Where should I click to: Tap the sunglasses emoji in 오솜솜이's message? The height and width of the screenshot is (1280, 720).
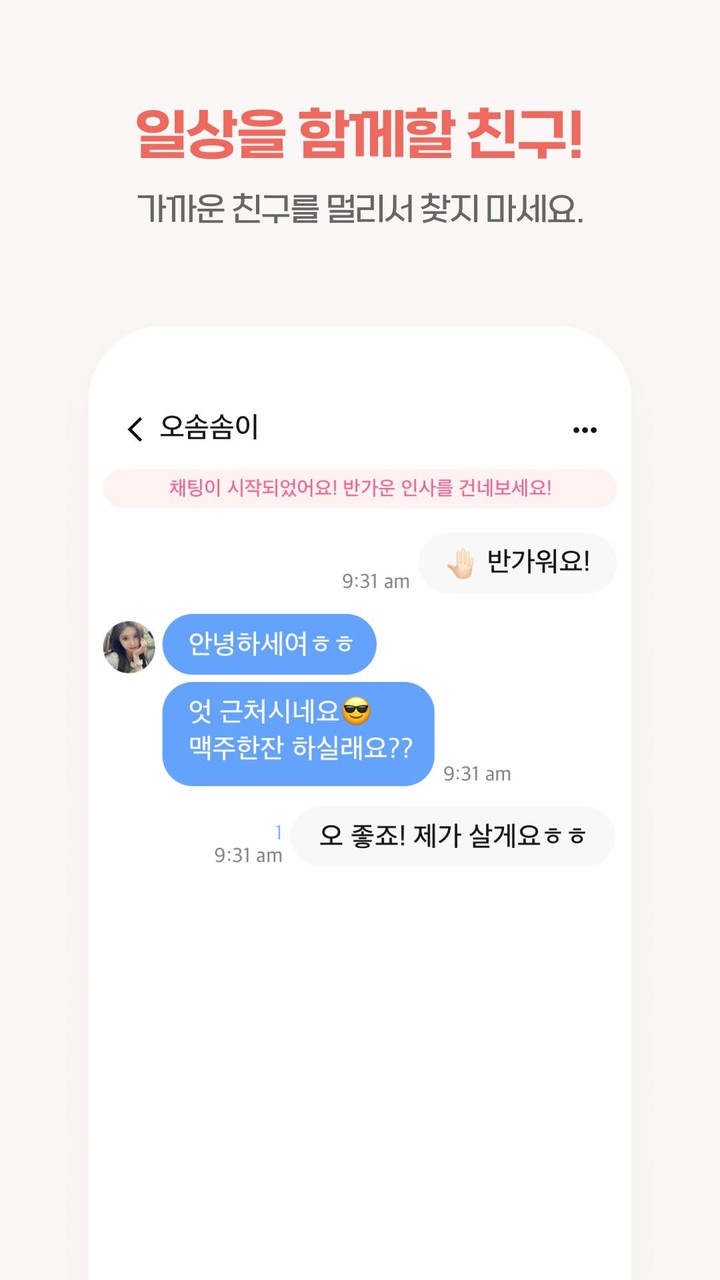[356, 709]
